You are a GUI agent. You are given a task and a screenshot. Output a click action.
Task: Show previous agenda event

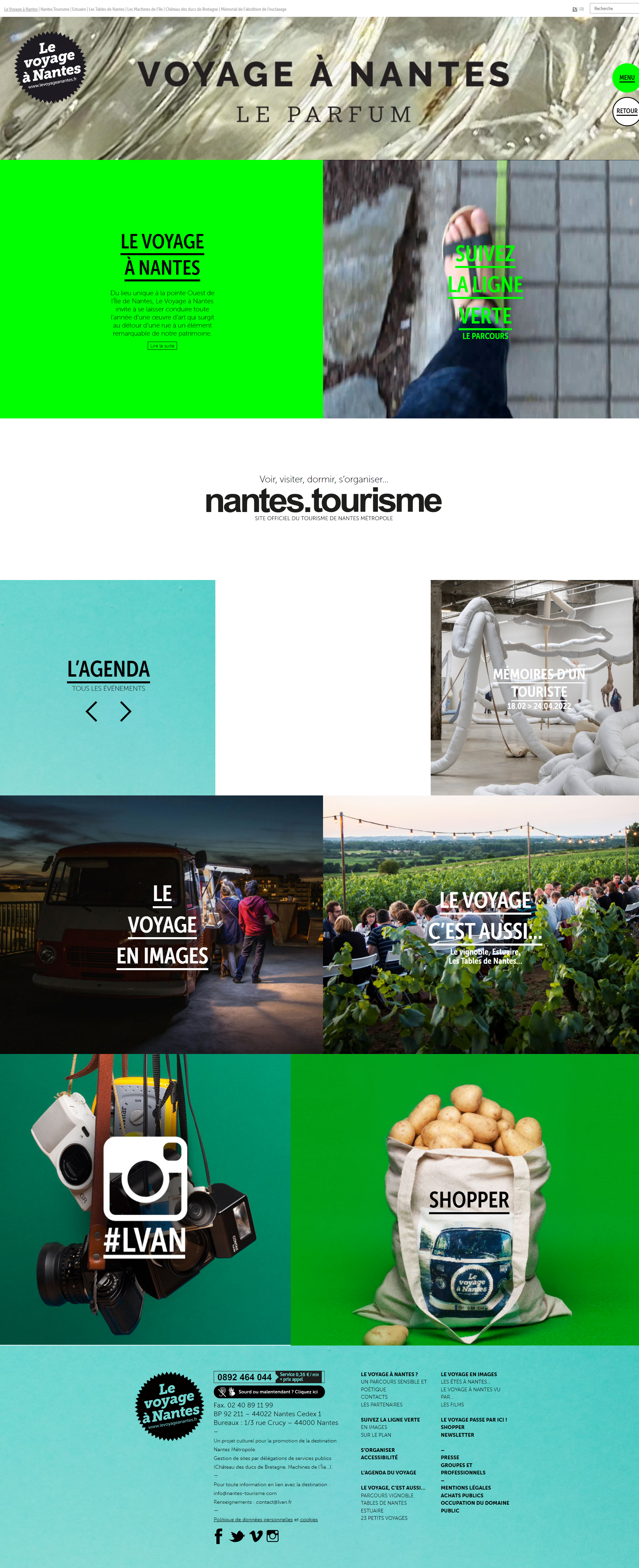(x=91, y=711)
